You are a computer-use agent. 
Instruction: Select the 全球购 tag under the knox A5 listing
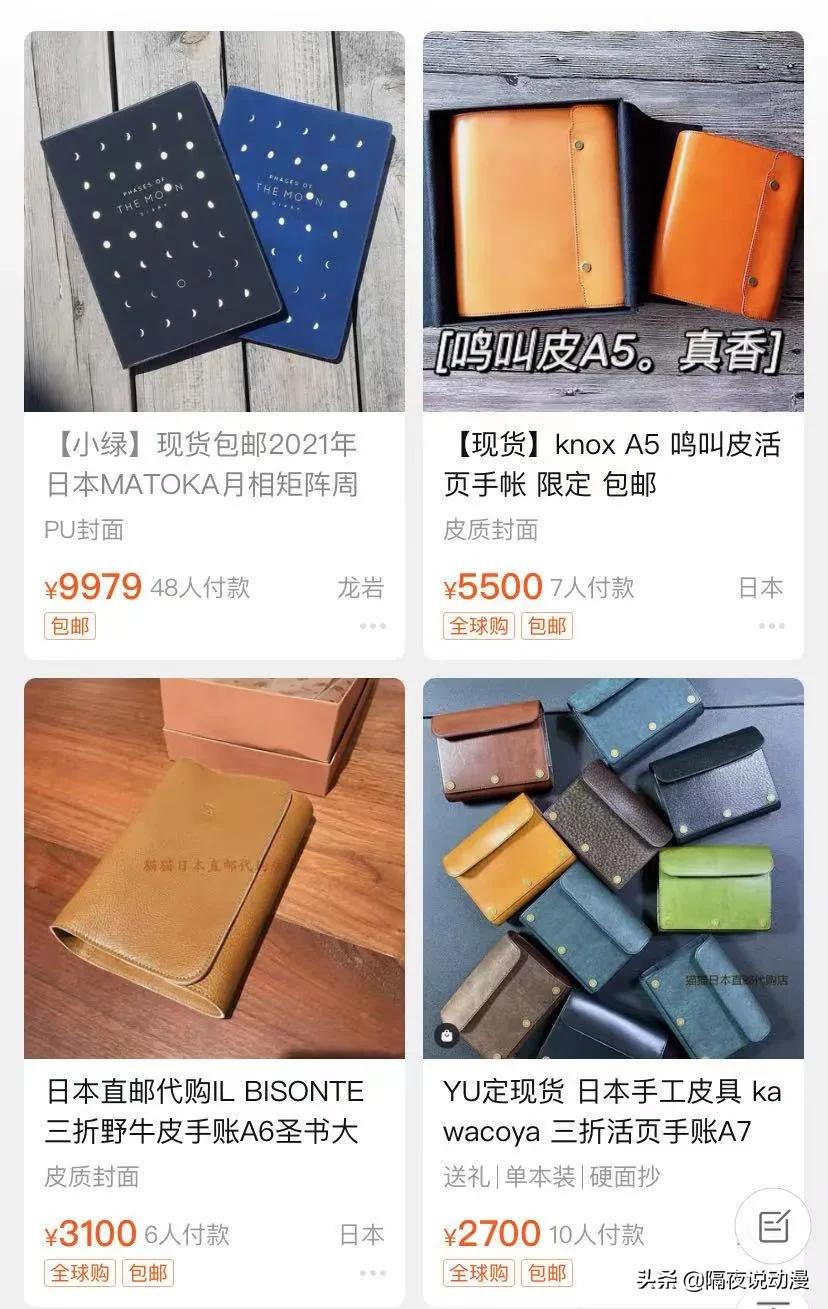[x=480, y=625]
